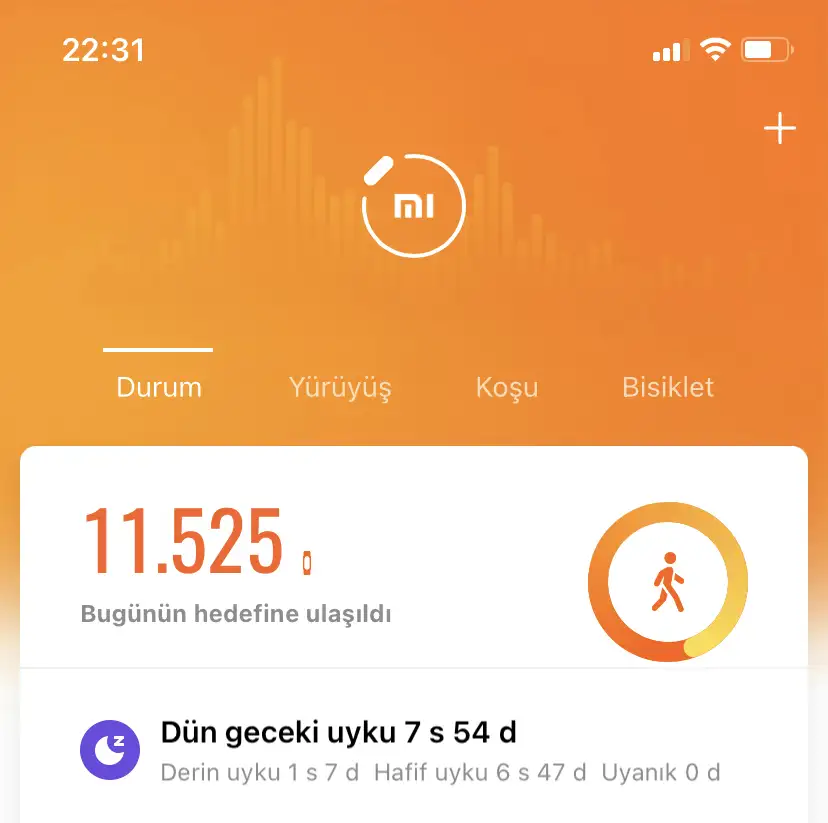Screen dimensions: 828x823
Task: Open the 11.525 steps card
Action: [300, 560]
